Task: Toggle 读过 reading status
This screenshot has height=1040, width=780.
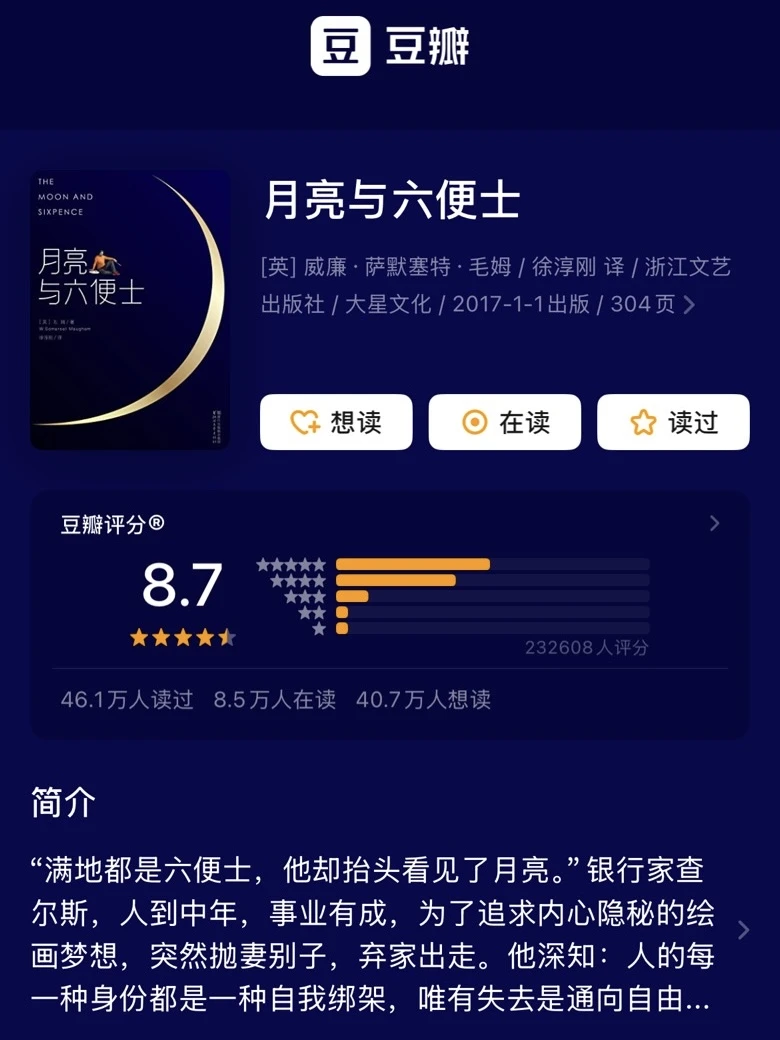Action: (673, 422)
